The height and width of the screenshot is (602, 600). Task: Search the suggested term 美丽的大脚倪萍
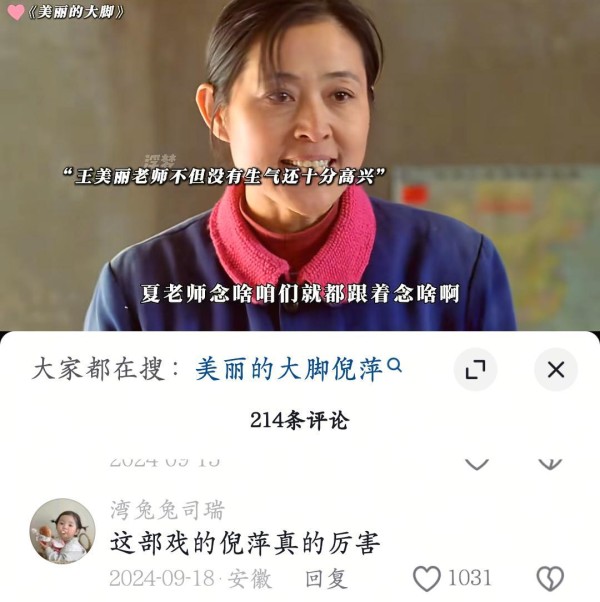coord(298,369)
